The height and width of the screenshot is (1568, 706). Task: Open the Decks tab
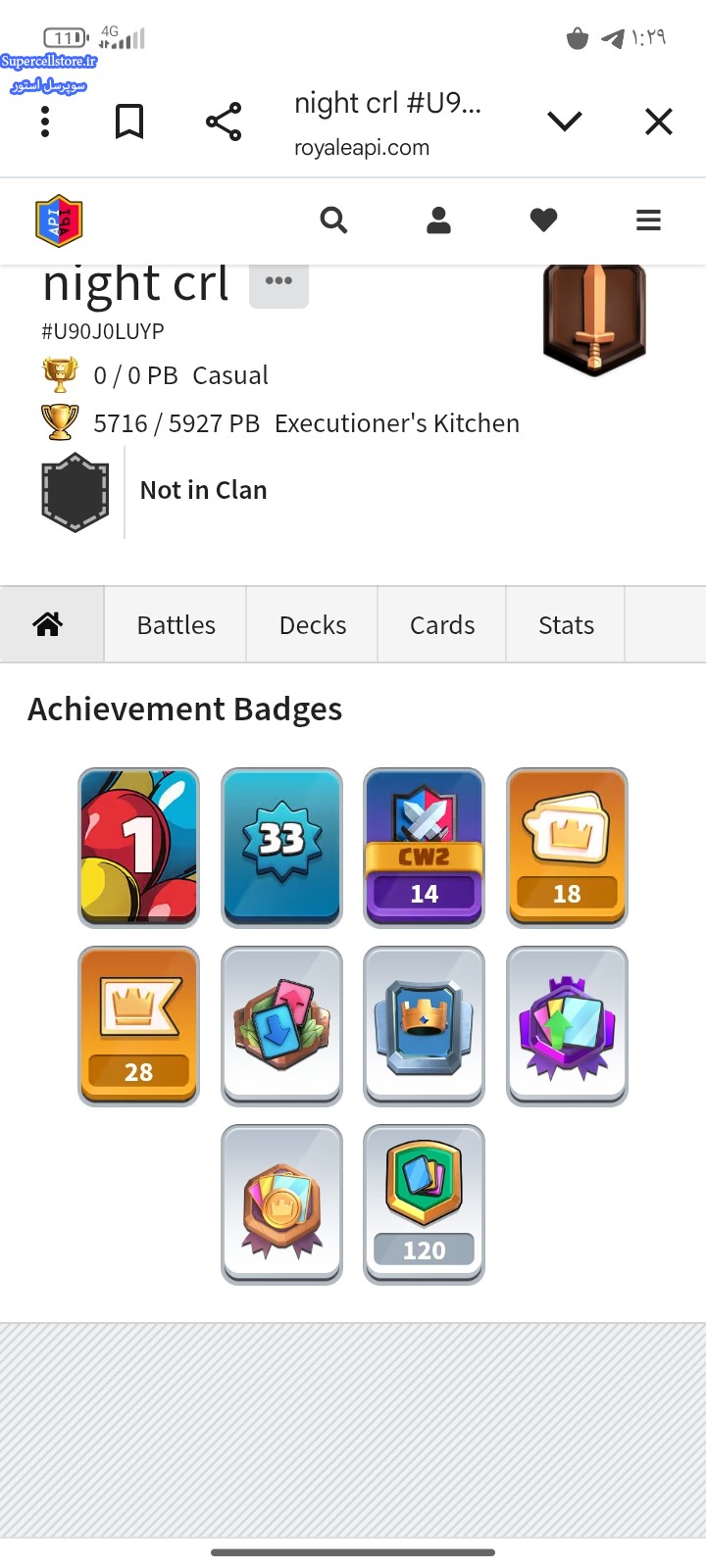click(x=313, y=624)
